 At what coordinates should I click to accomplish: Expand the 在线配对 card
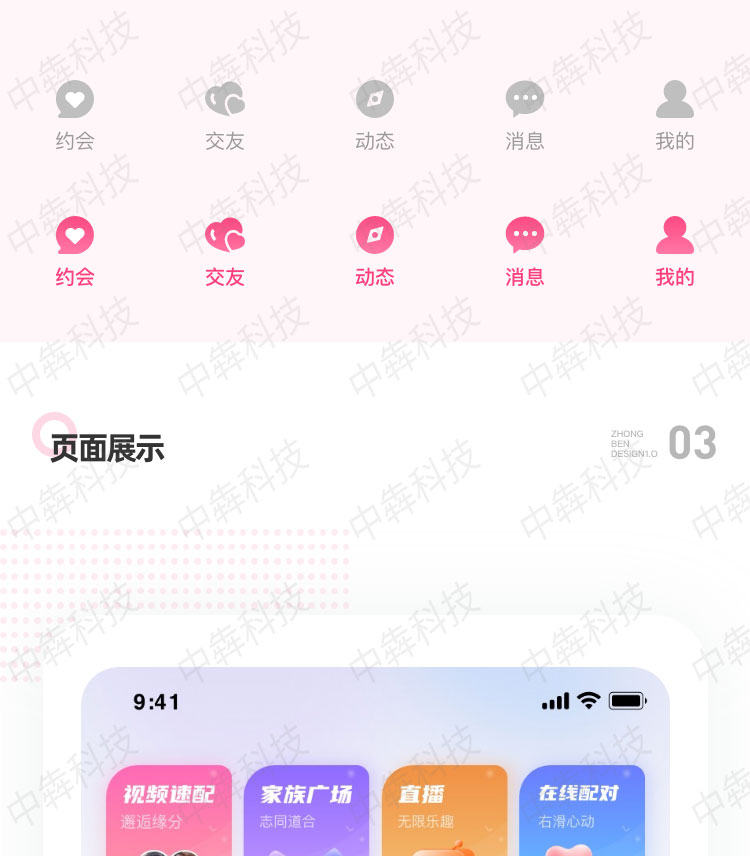[584, 810]
